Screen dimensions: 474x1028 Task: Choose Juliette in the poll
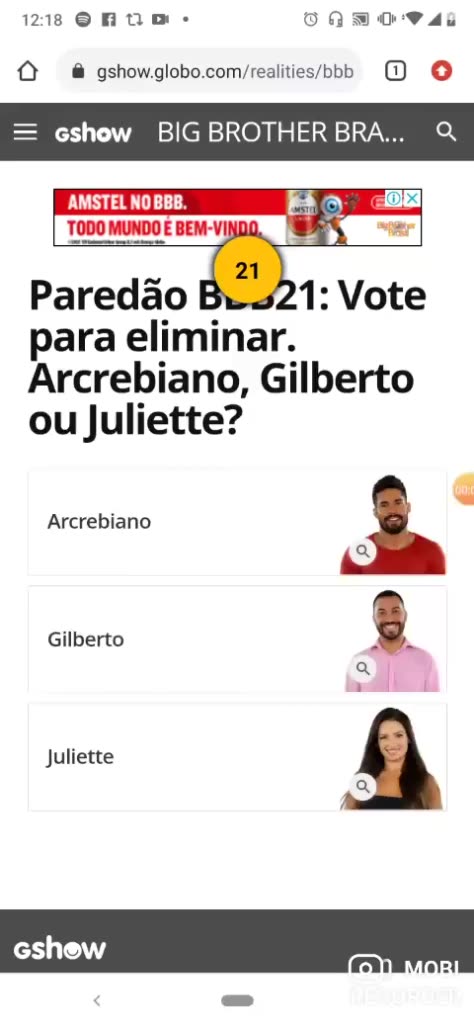(x=237, y=757)
